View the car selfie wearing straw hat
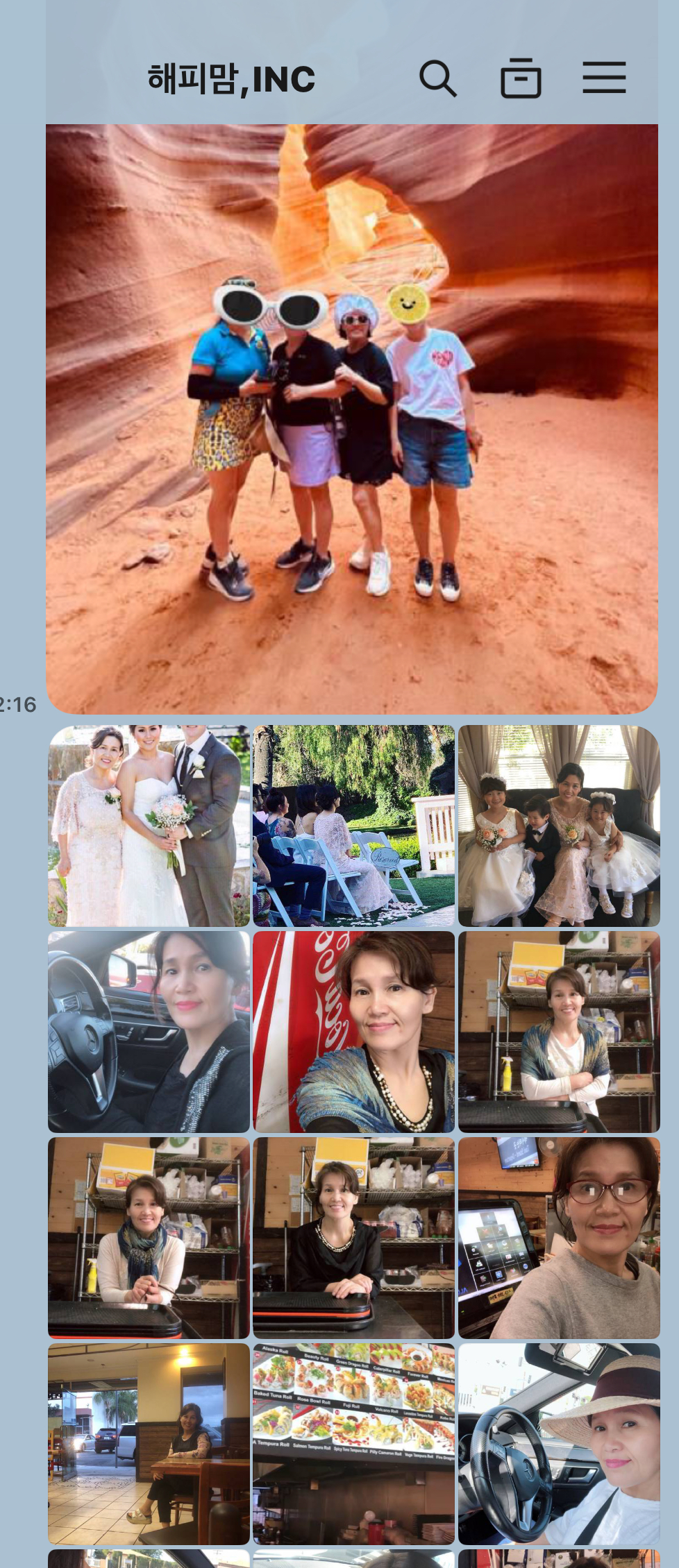 tap(559, 1443)
